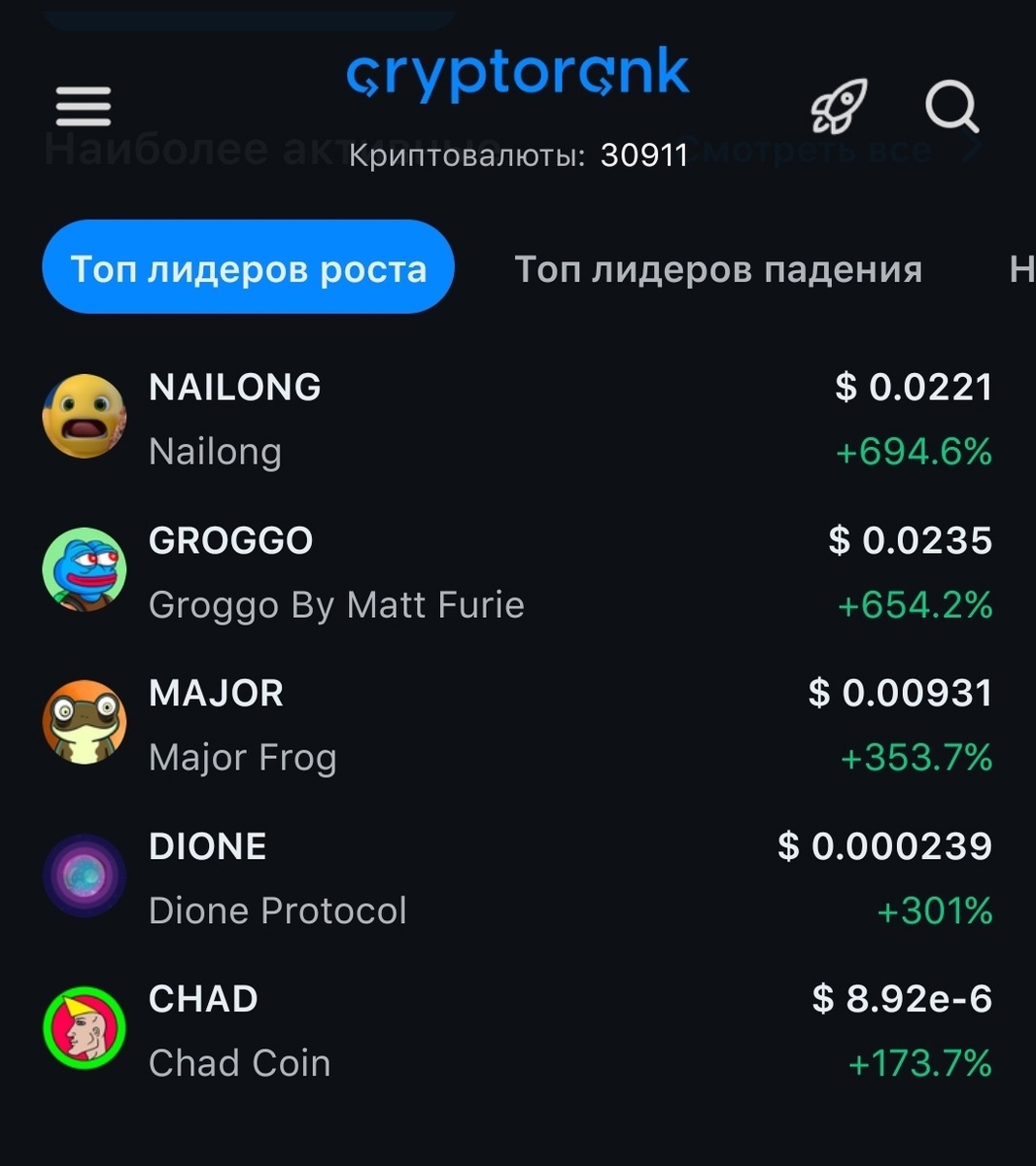Image resolution: width=1036 pixels, height=1166 pixels.
Task: Open the Chad Coin listing
Action: click(517, 1030)
